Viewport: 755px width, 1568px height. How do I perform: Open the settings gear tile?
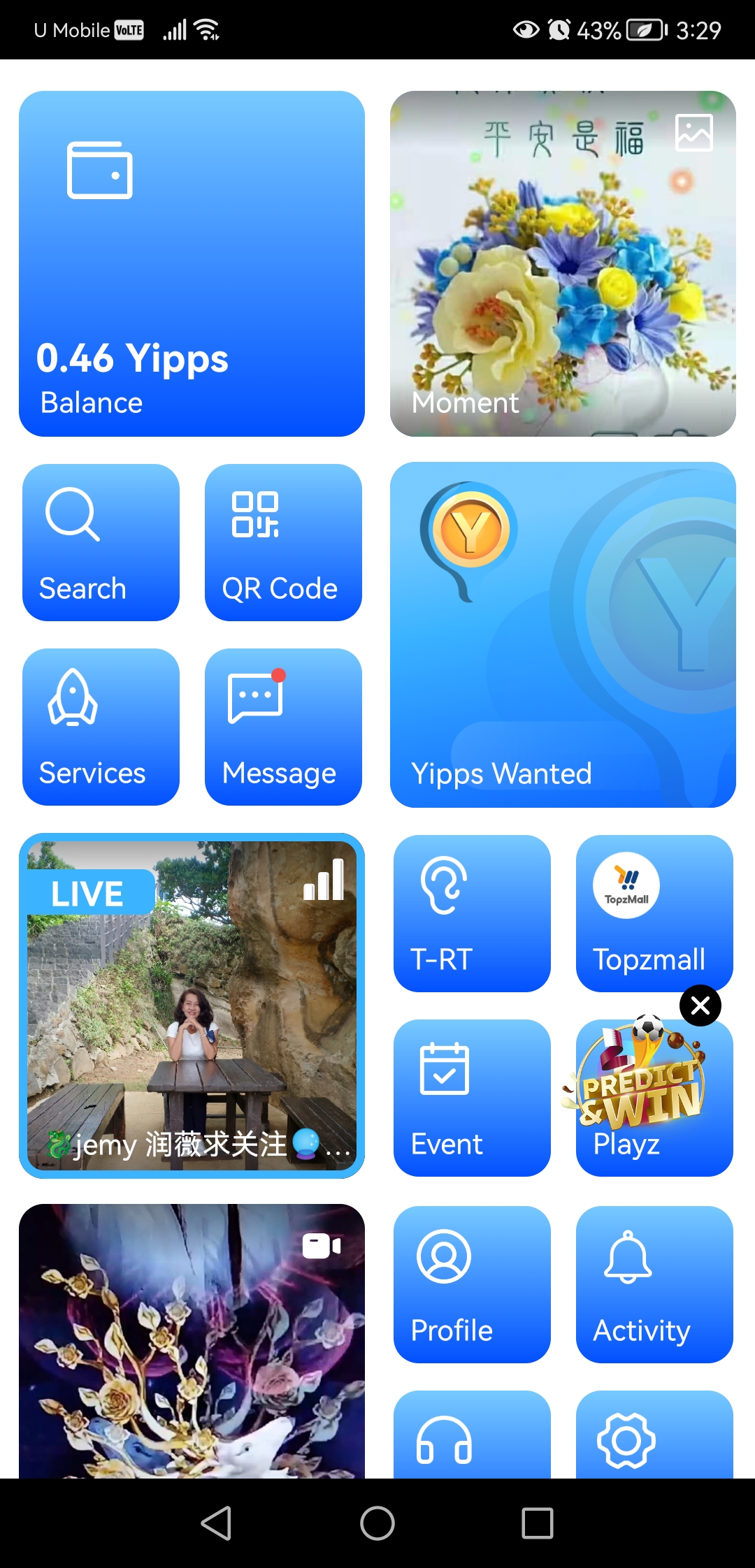[x=654, y=1435]
